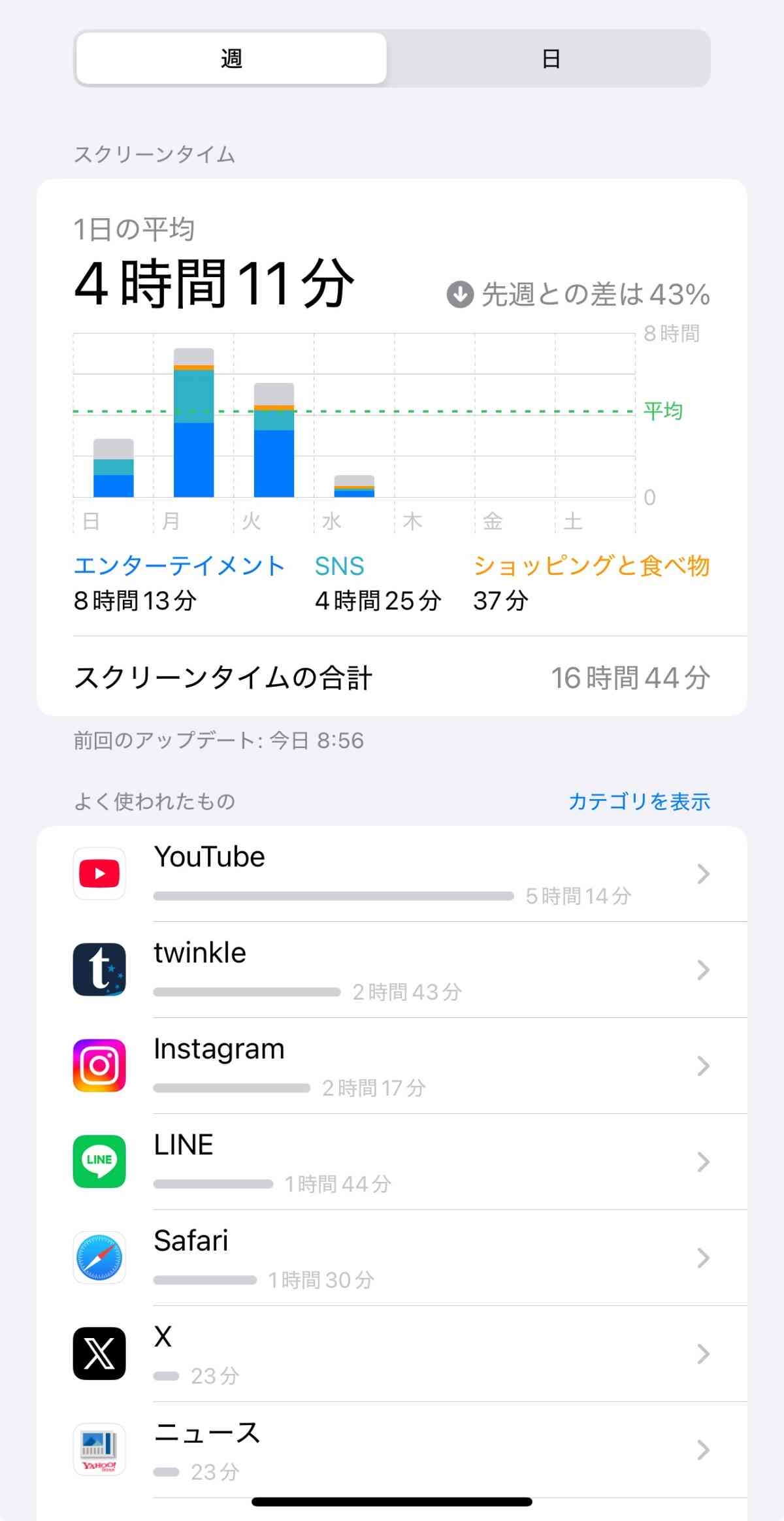Select Tuesday's bar in usage chart
The width and height of the screenshot is (784, 1521).
click(274, 441)
